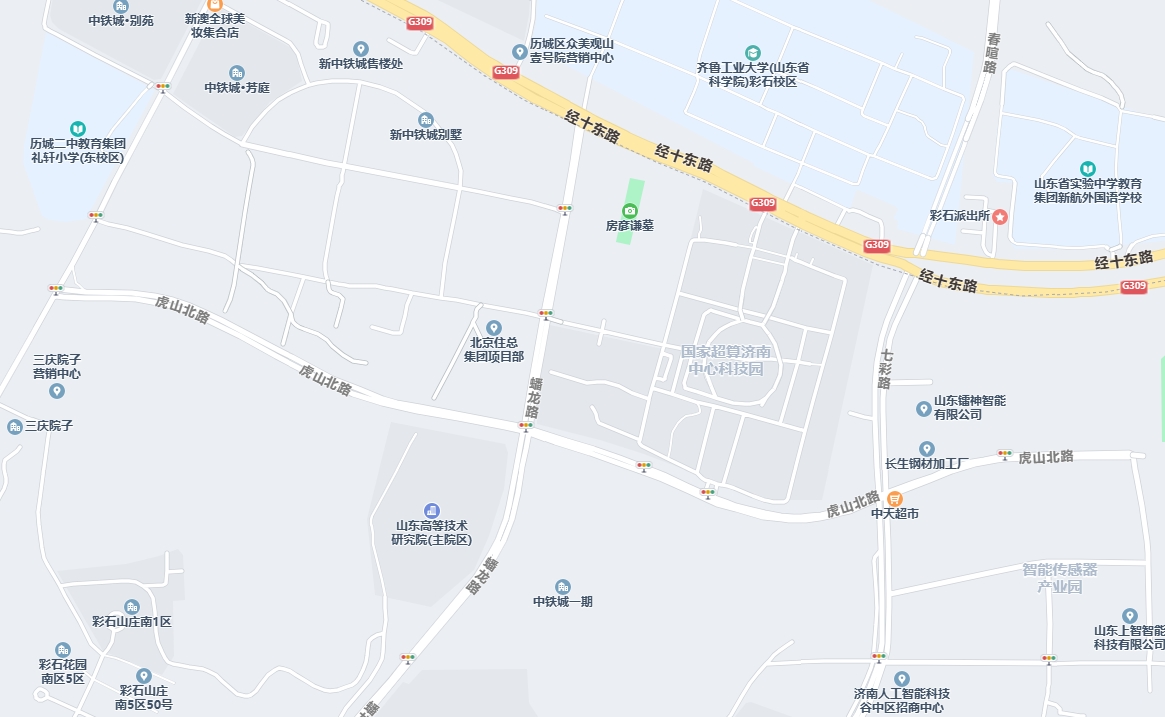Open 三庆院子营销中心 marker

[57, 389]
